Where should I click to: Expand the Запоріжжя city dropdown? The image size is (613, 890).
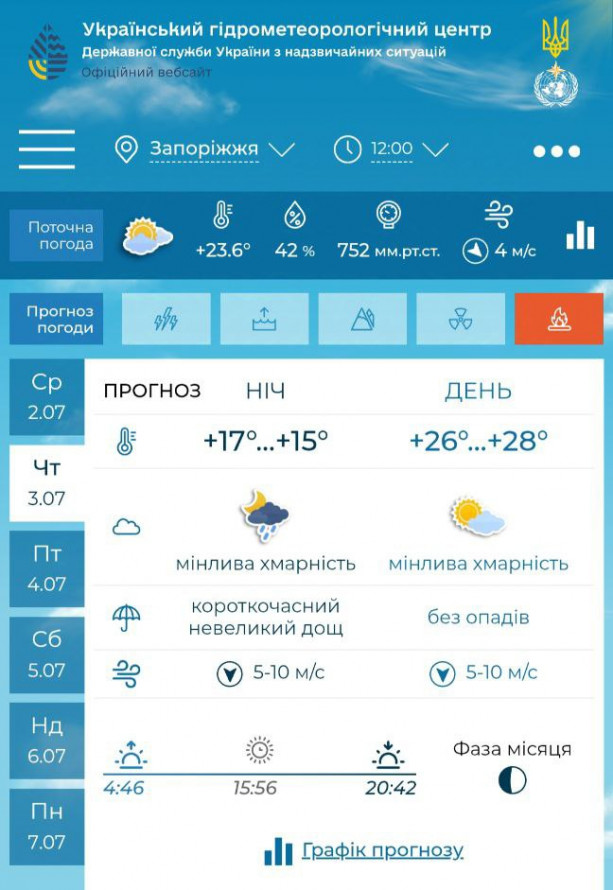tap(205, 150)
